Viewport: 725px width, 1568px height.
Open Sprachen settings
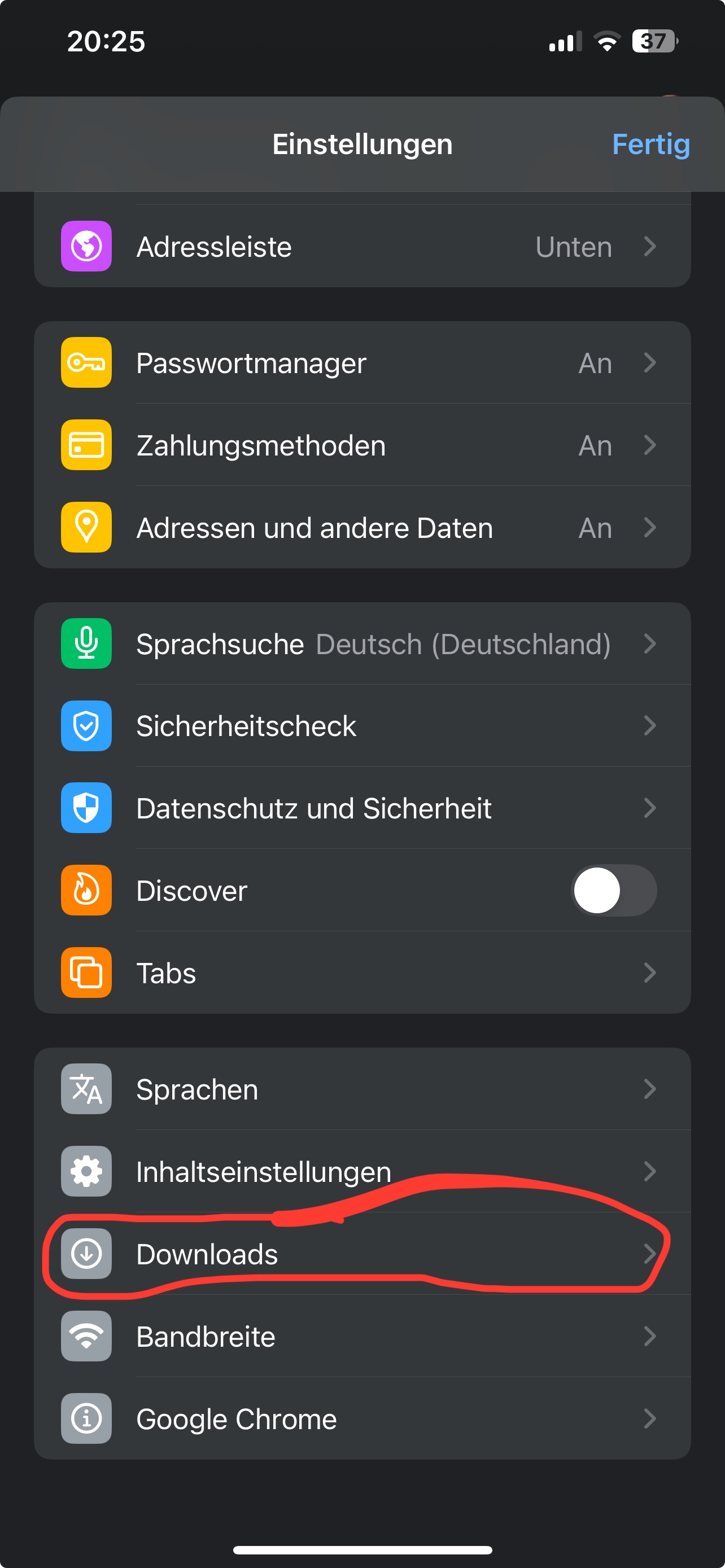coord(362,1089)
